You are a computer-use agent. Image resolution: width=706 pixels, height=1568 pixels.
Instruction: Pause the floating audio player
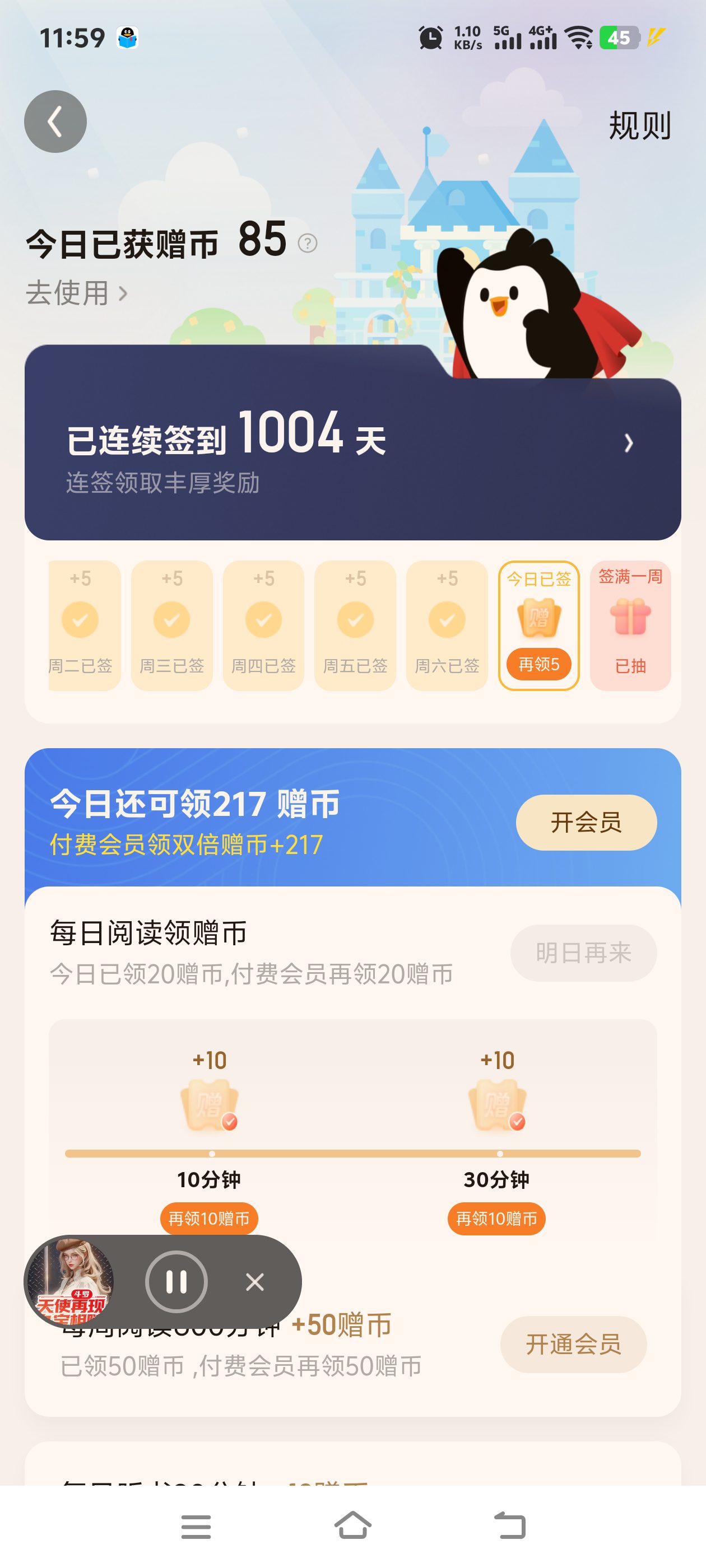coord(176,1281)
